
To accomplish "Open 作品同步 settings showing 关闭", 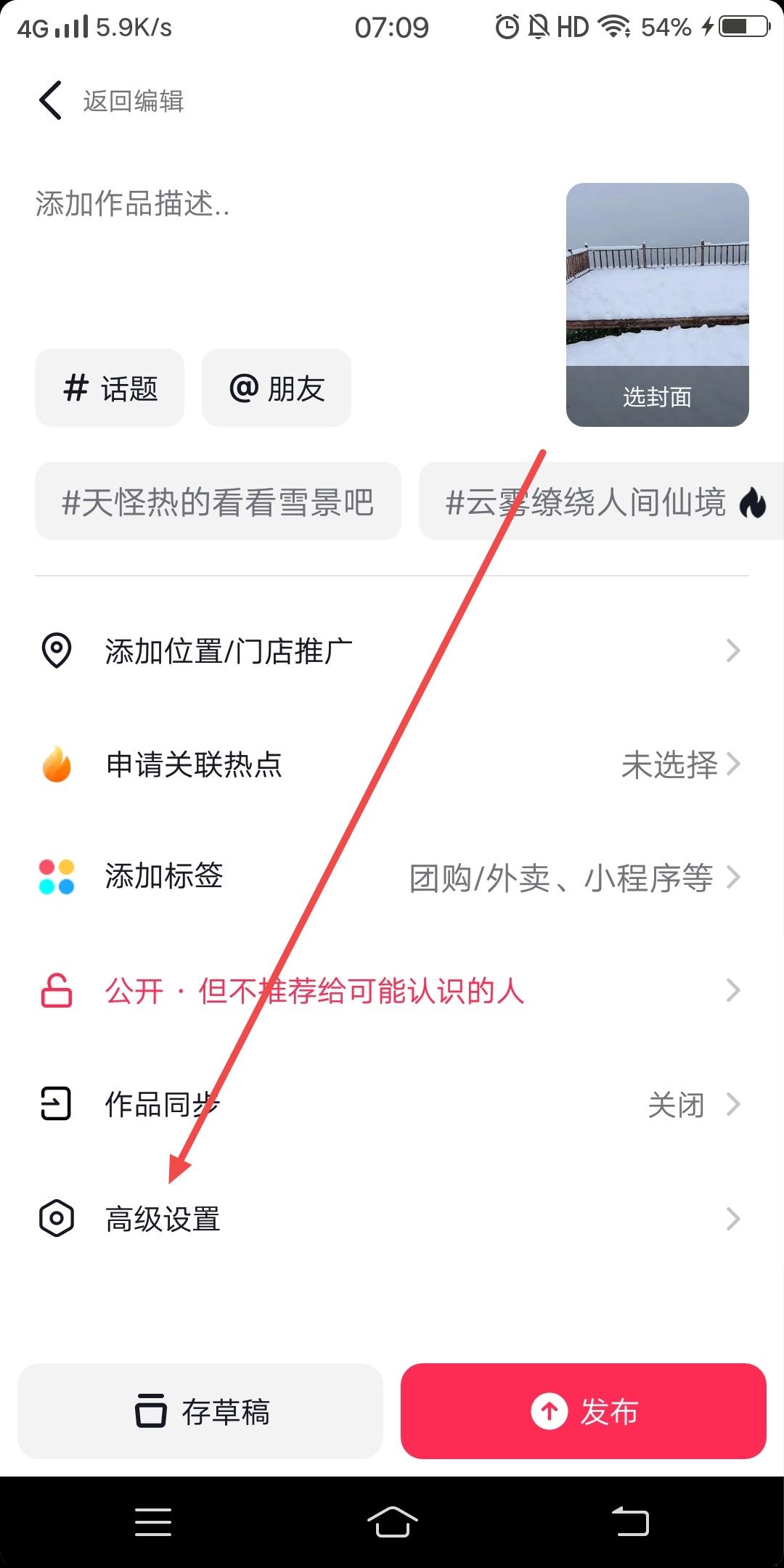I will [392, 1103].
